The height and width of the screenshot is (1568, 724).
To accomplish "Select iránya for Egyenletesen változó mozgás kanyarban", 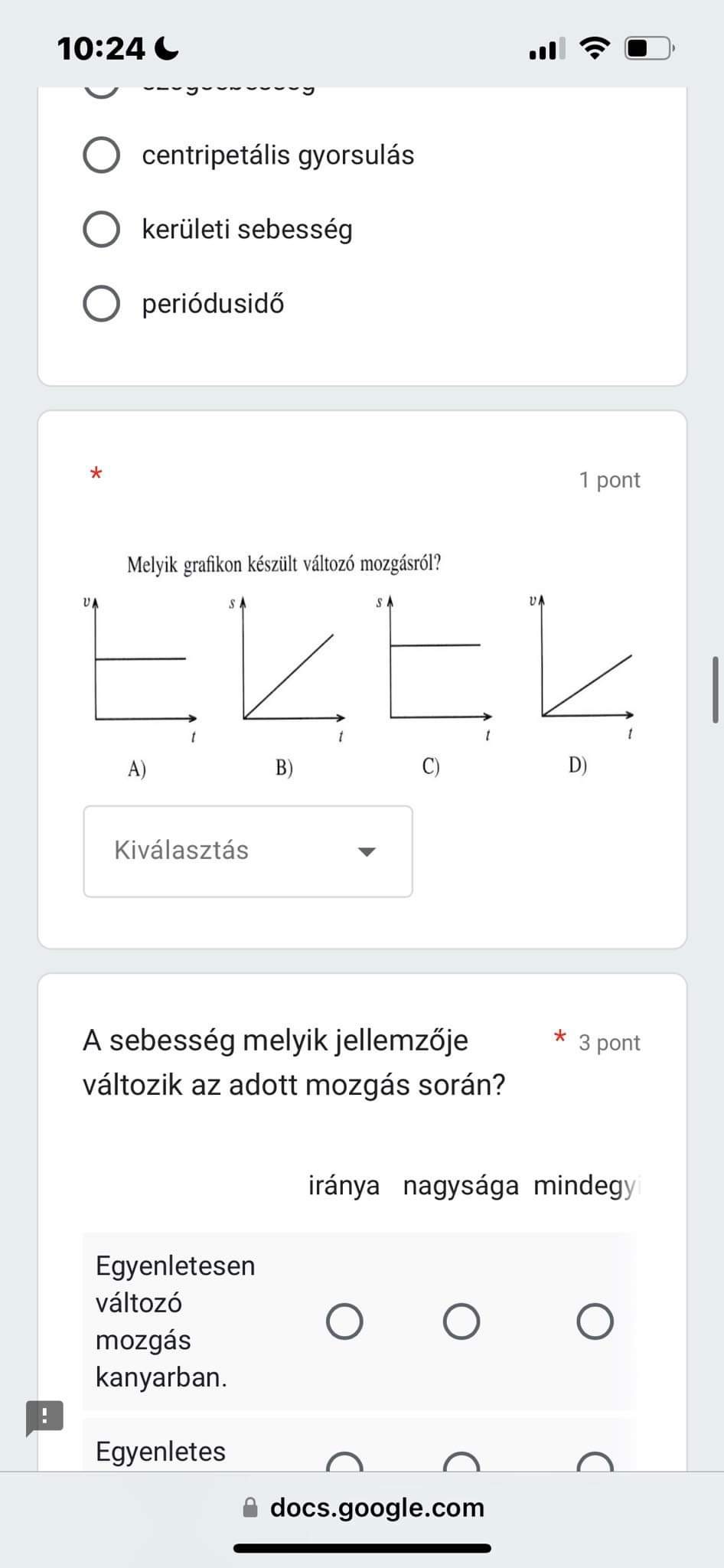I will (x=344, y=1321).
